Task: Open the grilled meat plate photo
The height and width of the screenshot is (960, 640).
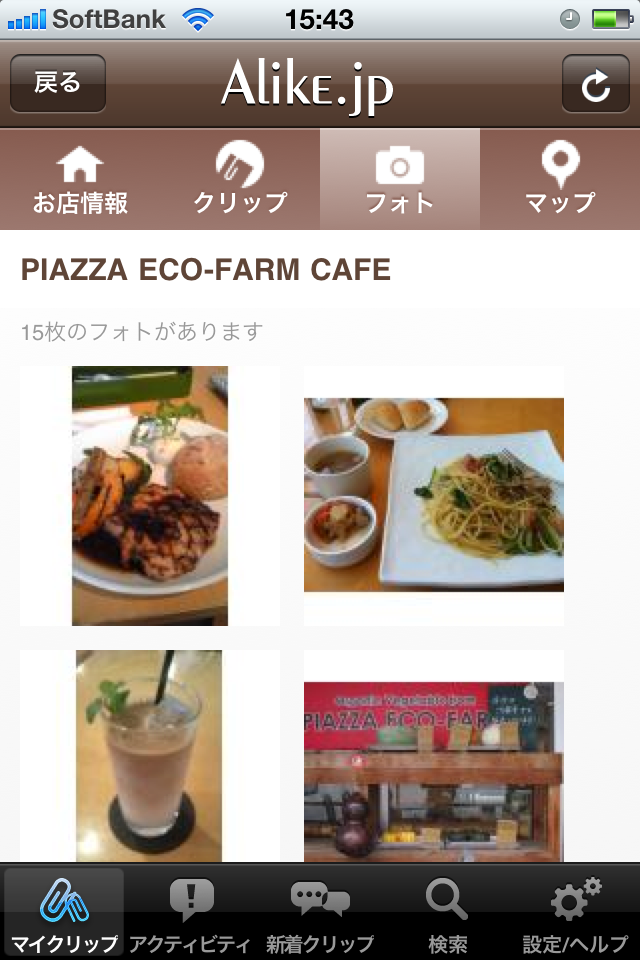Action: pyautogui.click(x=150, y=496)
